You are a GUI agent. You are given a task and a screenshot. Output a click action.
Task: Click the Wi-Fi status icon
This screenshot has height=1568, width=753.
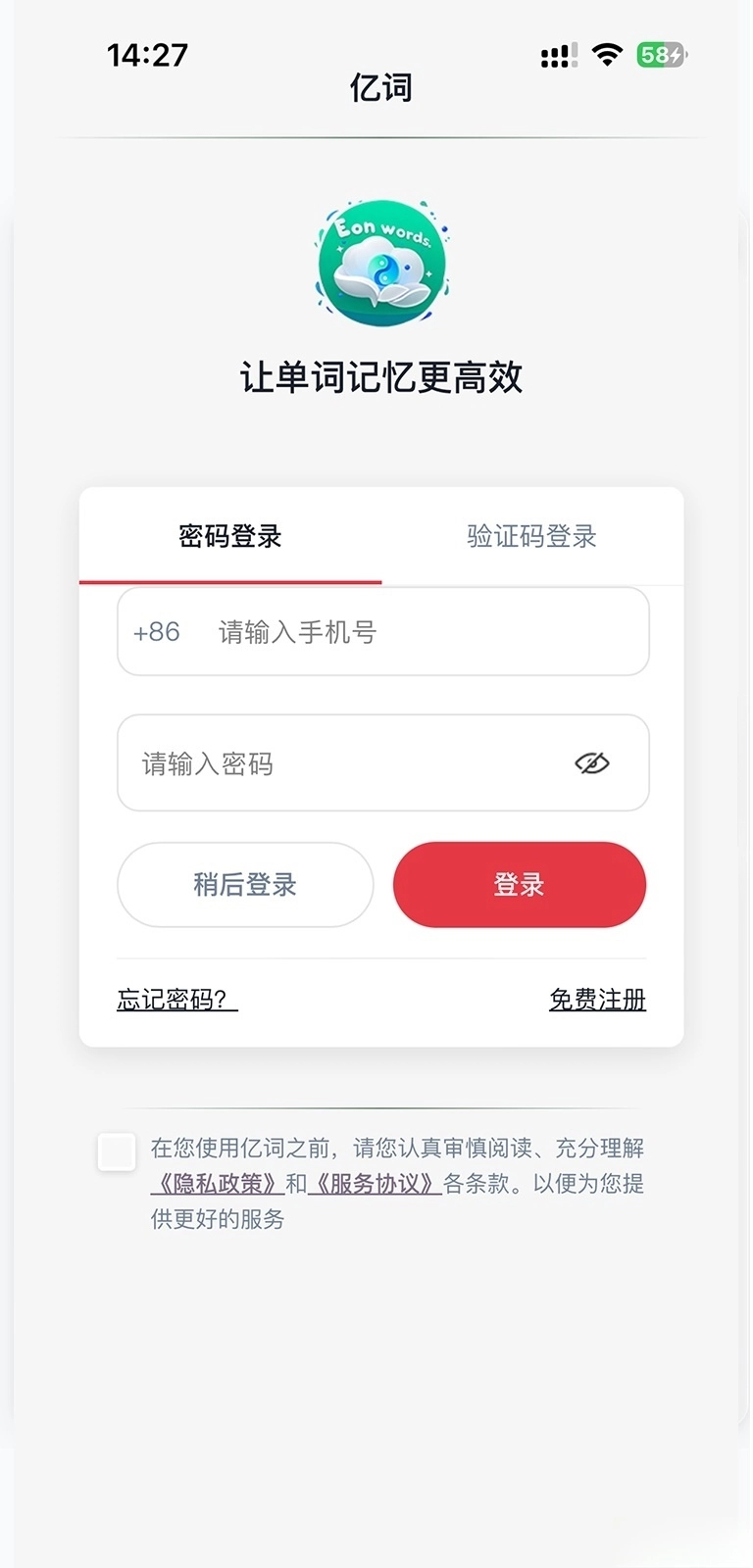pos(607,56)
